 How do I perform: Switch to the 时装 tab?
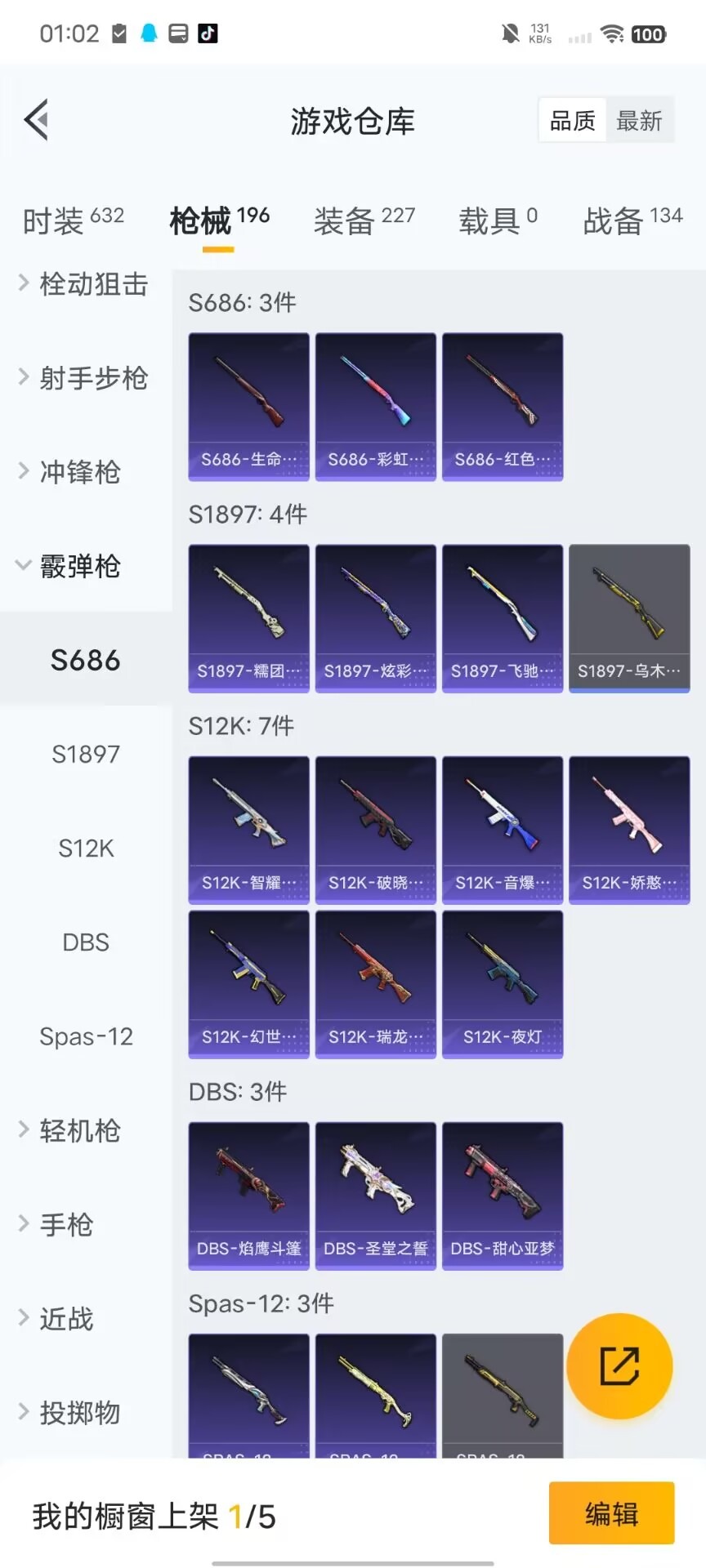pyautogui.click(x=73, y=220)
